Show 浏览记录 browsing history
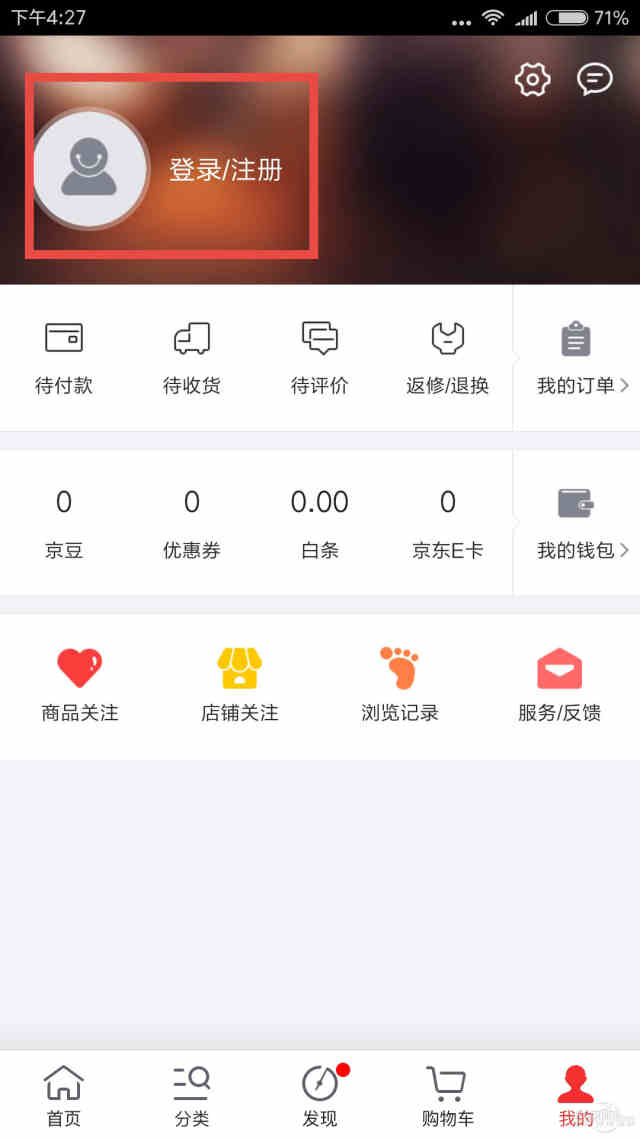The height and width of the screenshot is (1138, 640). (400, 685)
